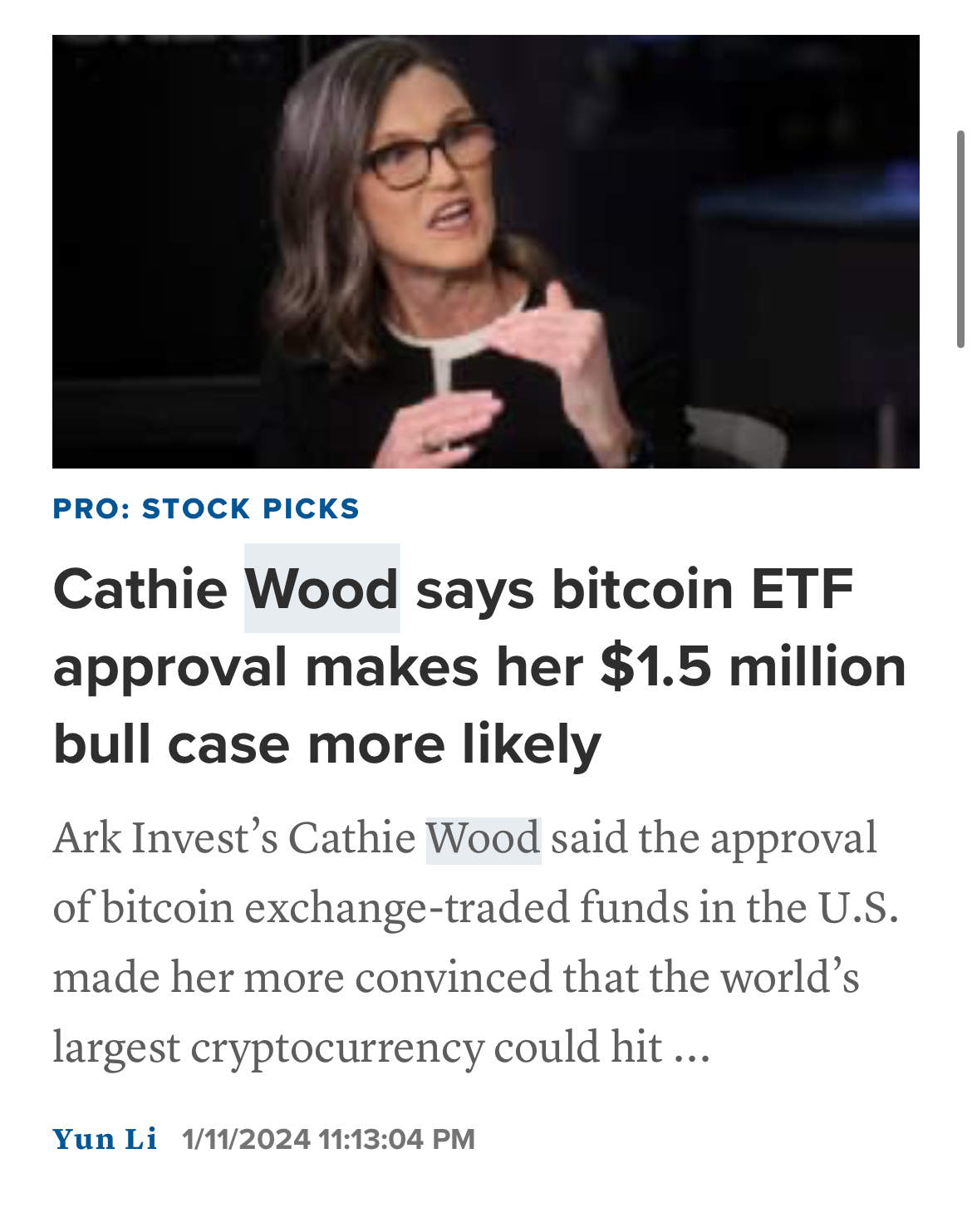Screen dimensions: 972x1232
Task: Open the PRO: Stock Picks section
Action: [206, 508]
